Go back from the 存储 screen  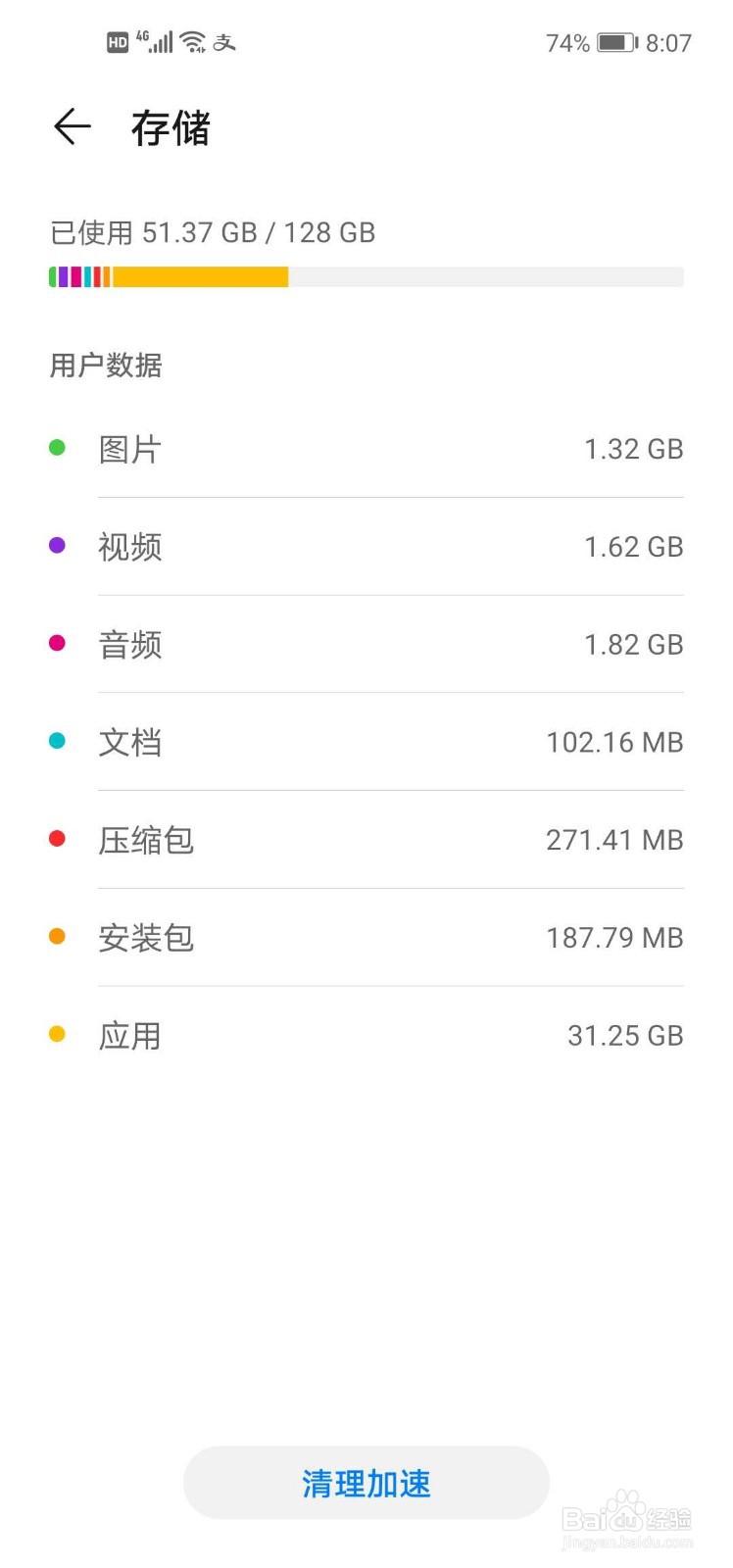pos(73,127)
